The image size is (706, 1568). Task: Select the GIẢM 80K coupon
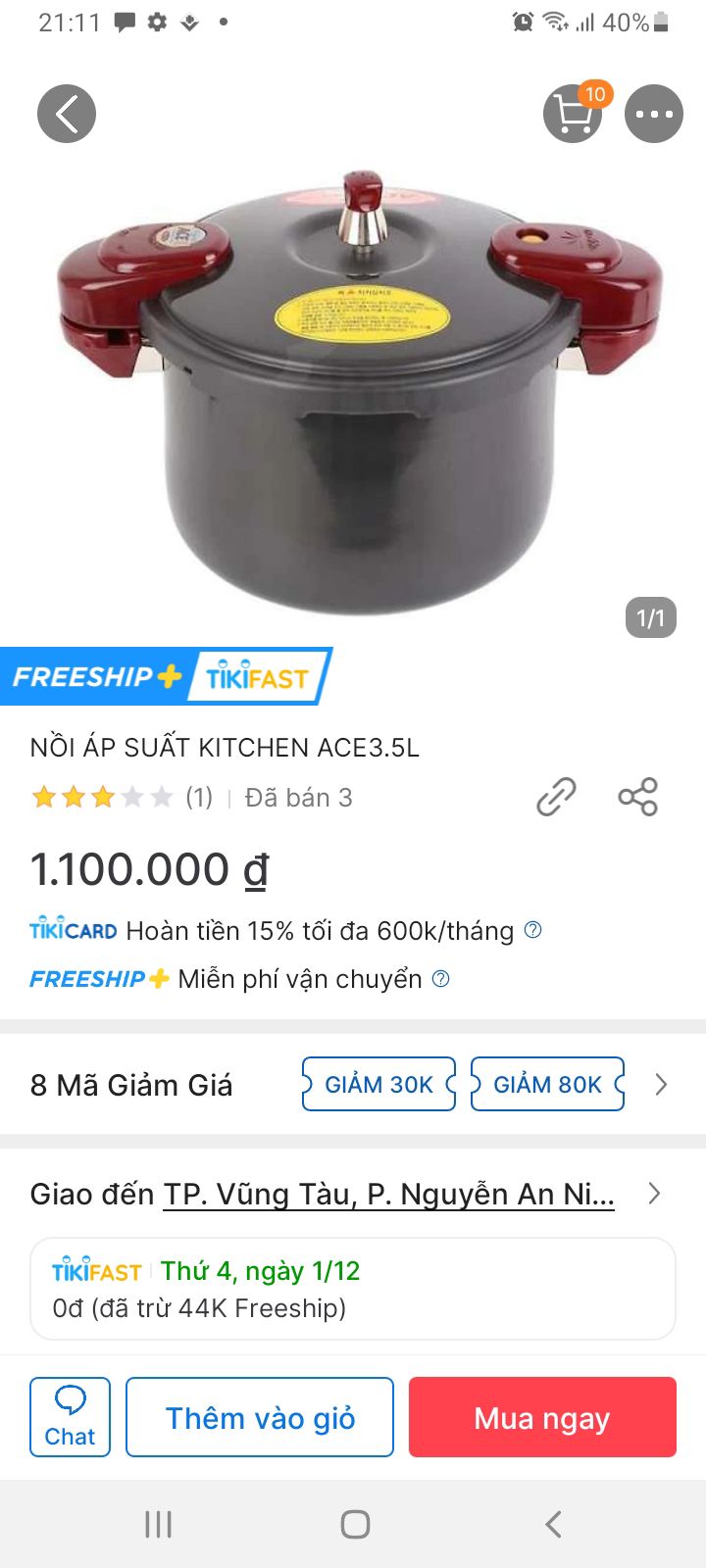pos(547,1085)
